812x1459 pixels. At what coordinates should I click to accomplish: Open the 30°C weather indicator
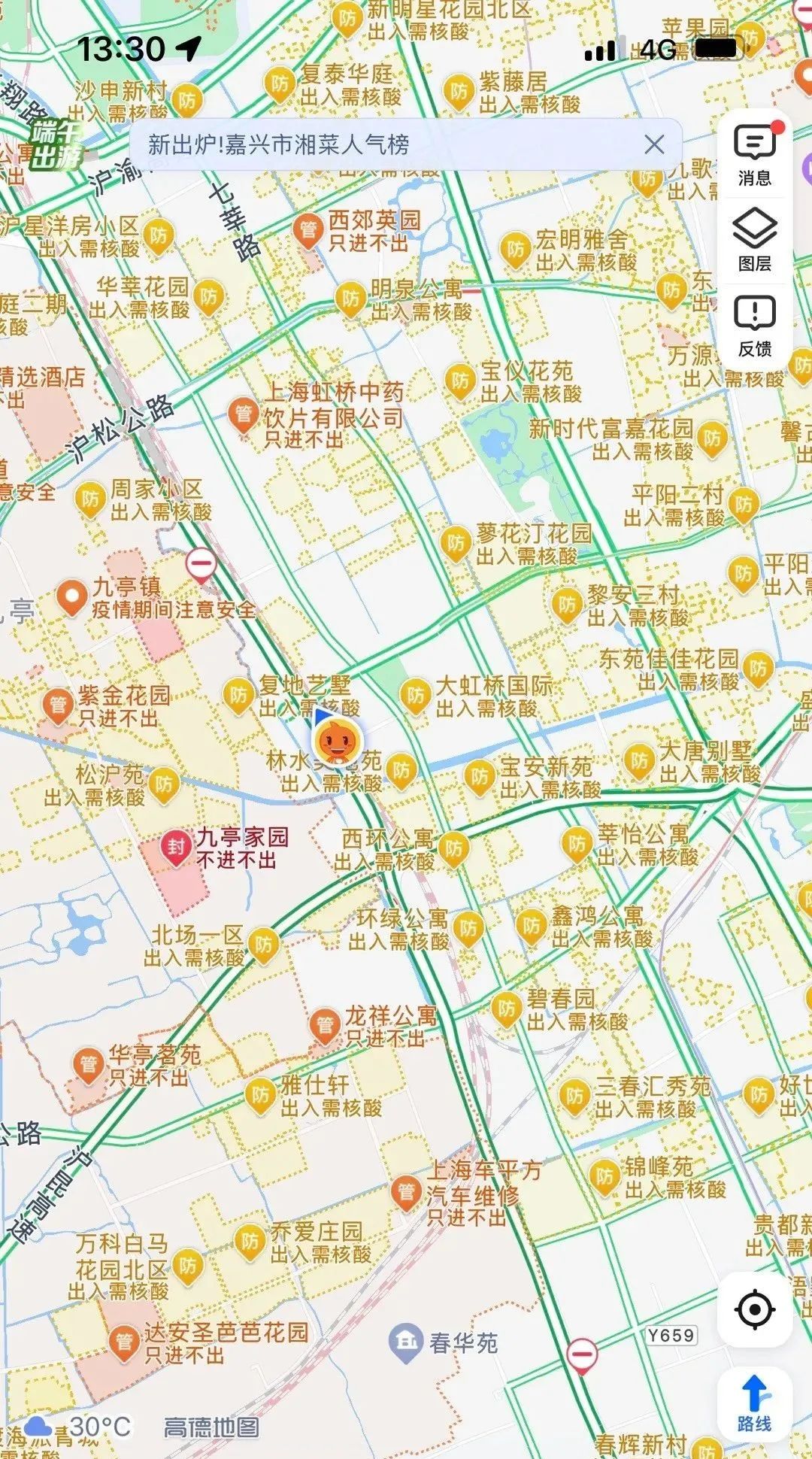click(x=79, y=1426)
